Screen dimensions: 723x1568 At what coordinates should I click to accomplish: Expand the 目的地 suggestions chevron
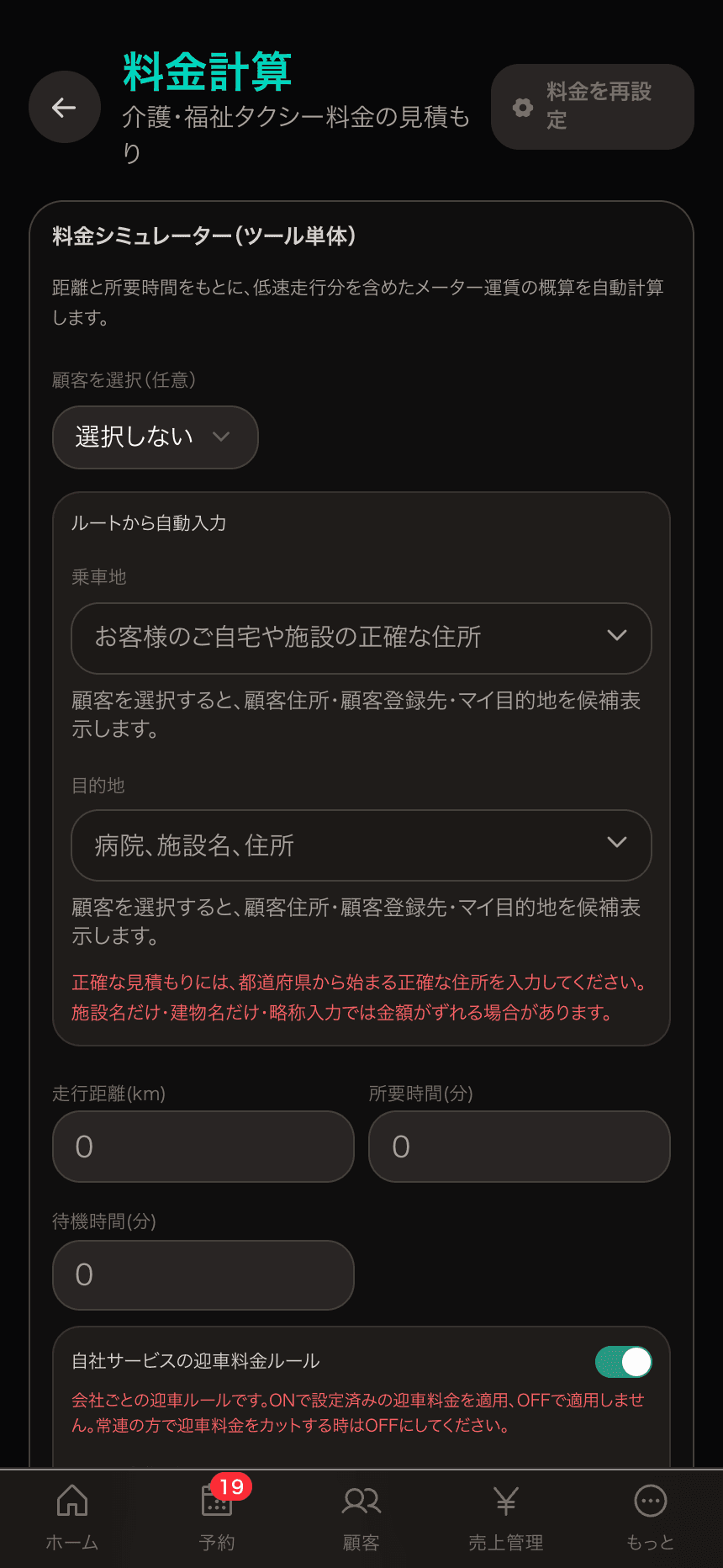pos(619,845)
